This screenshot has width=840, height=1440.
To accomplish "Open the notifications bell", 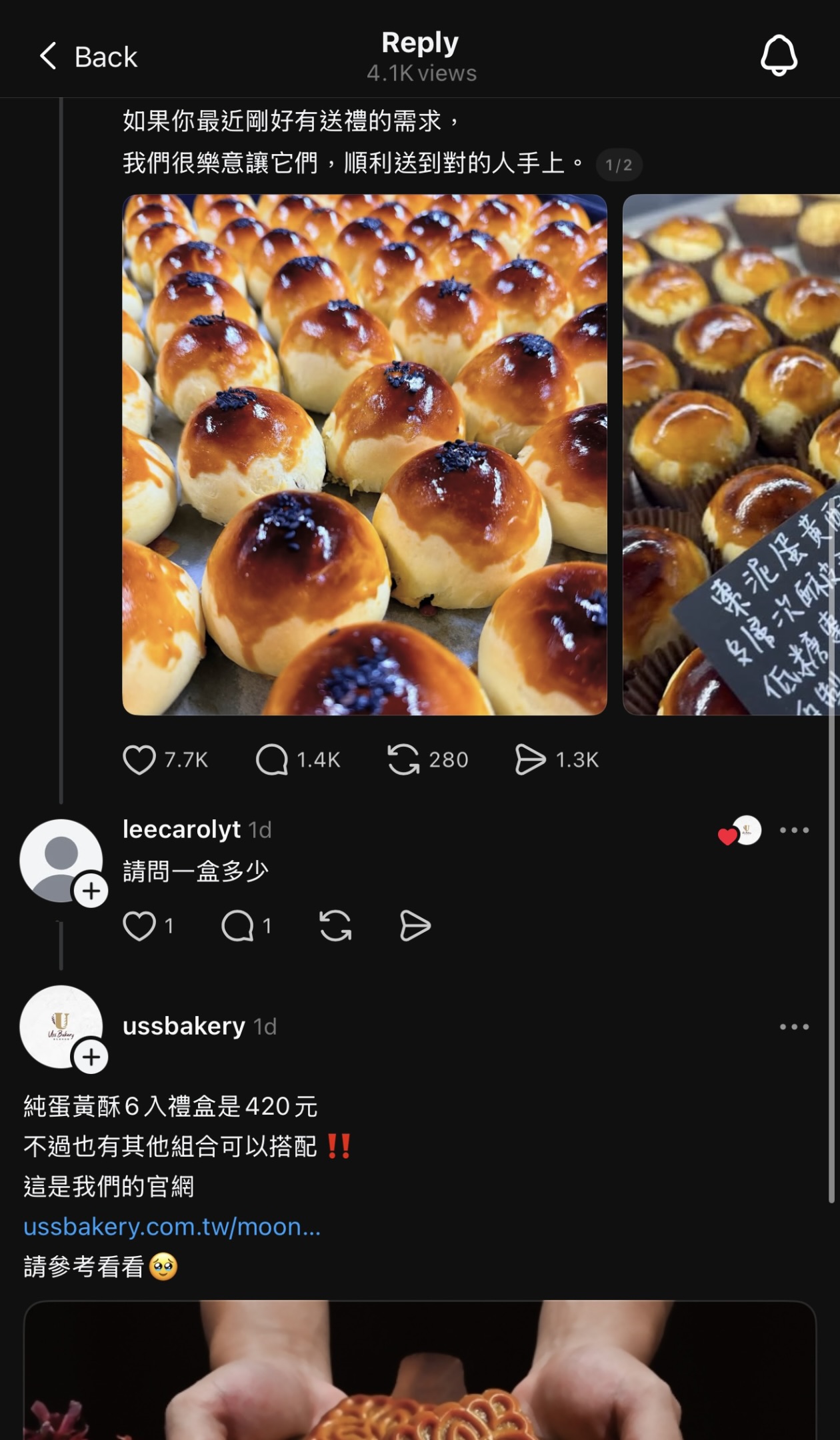I will tap(779, 55).
